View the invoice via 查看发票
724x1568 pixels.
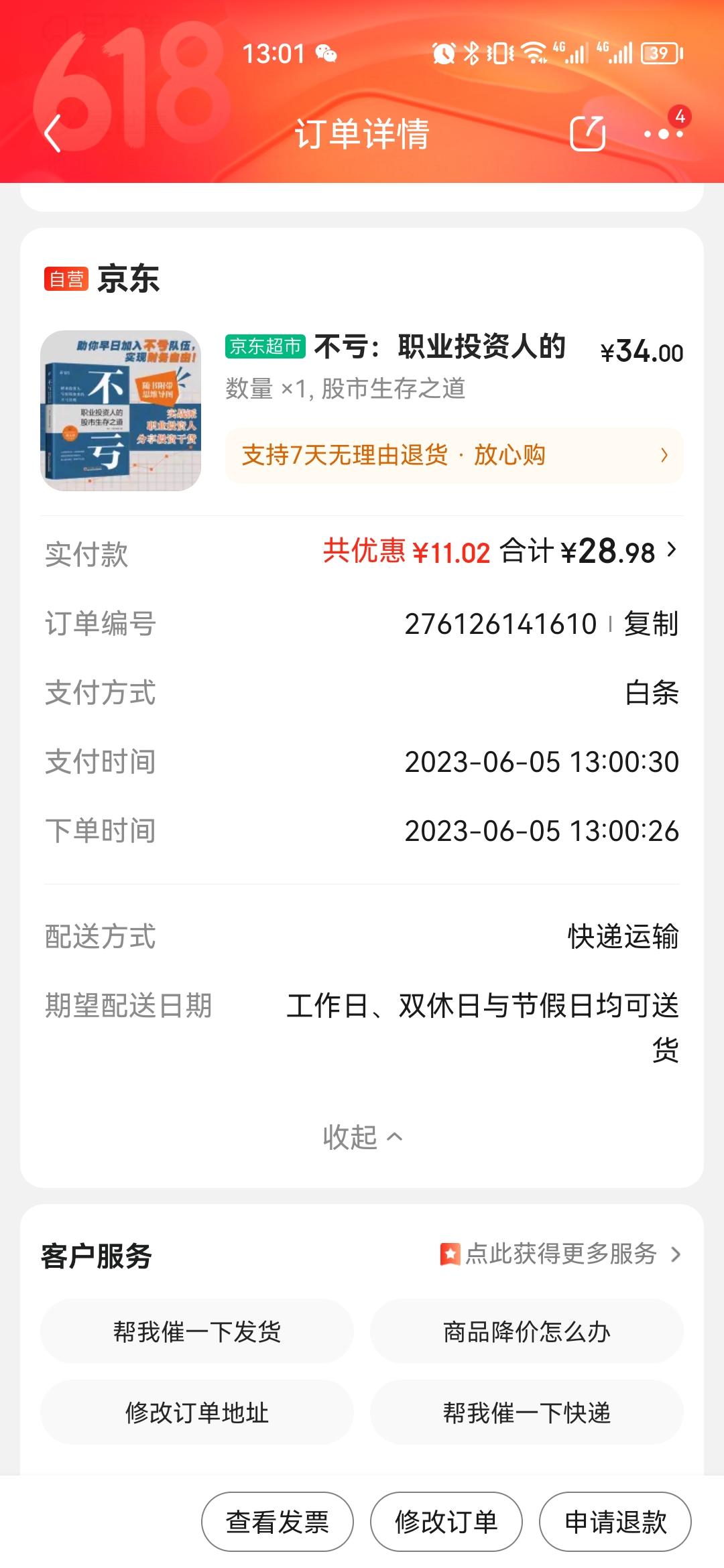tap(277, 1522)
